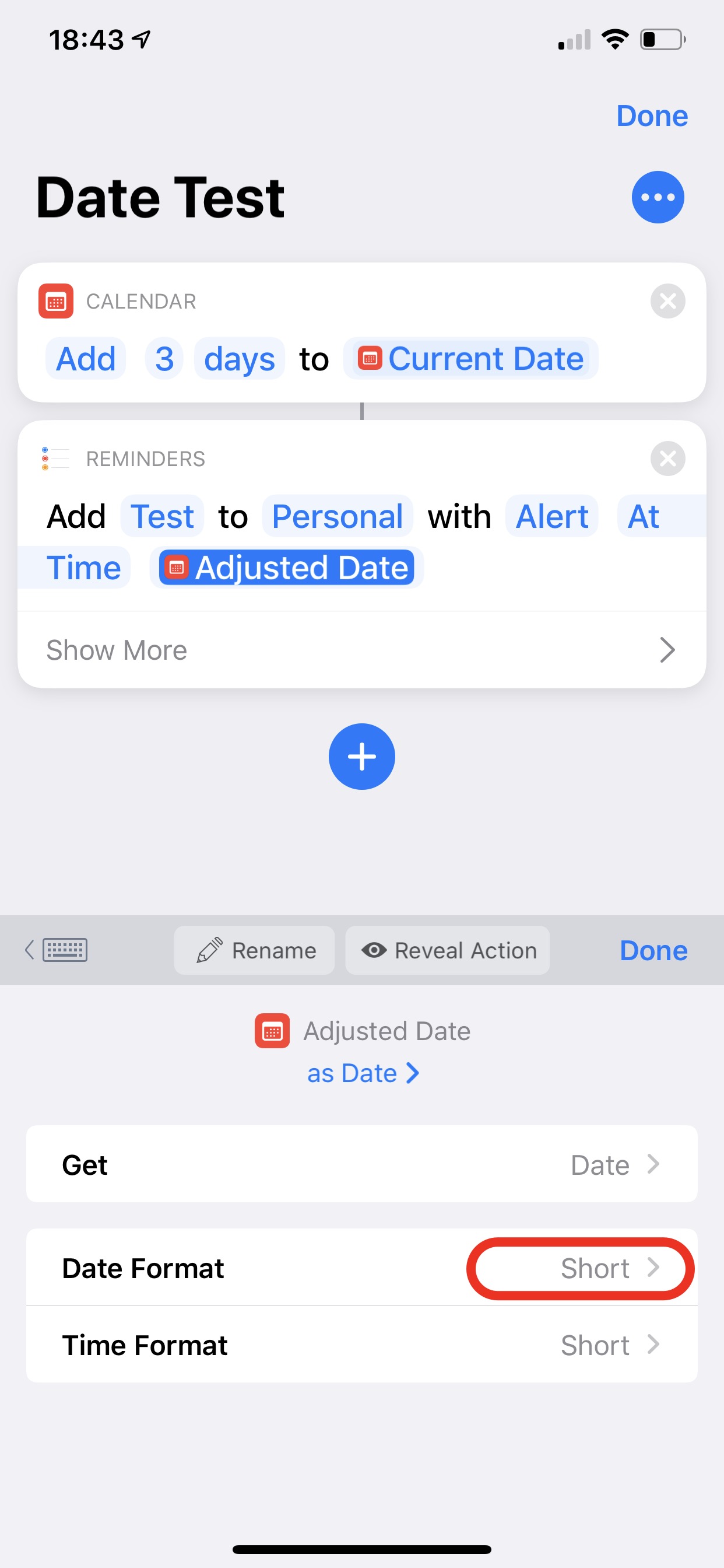Tap Done at the top right
This screenshot has height=1568, width=724.
point(652,116)
